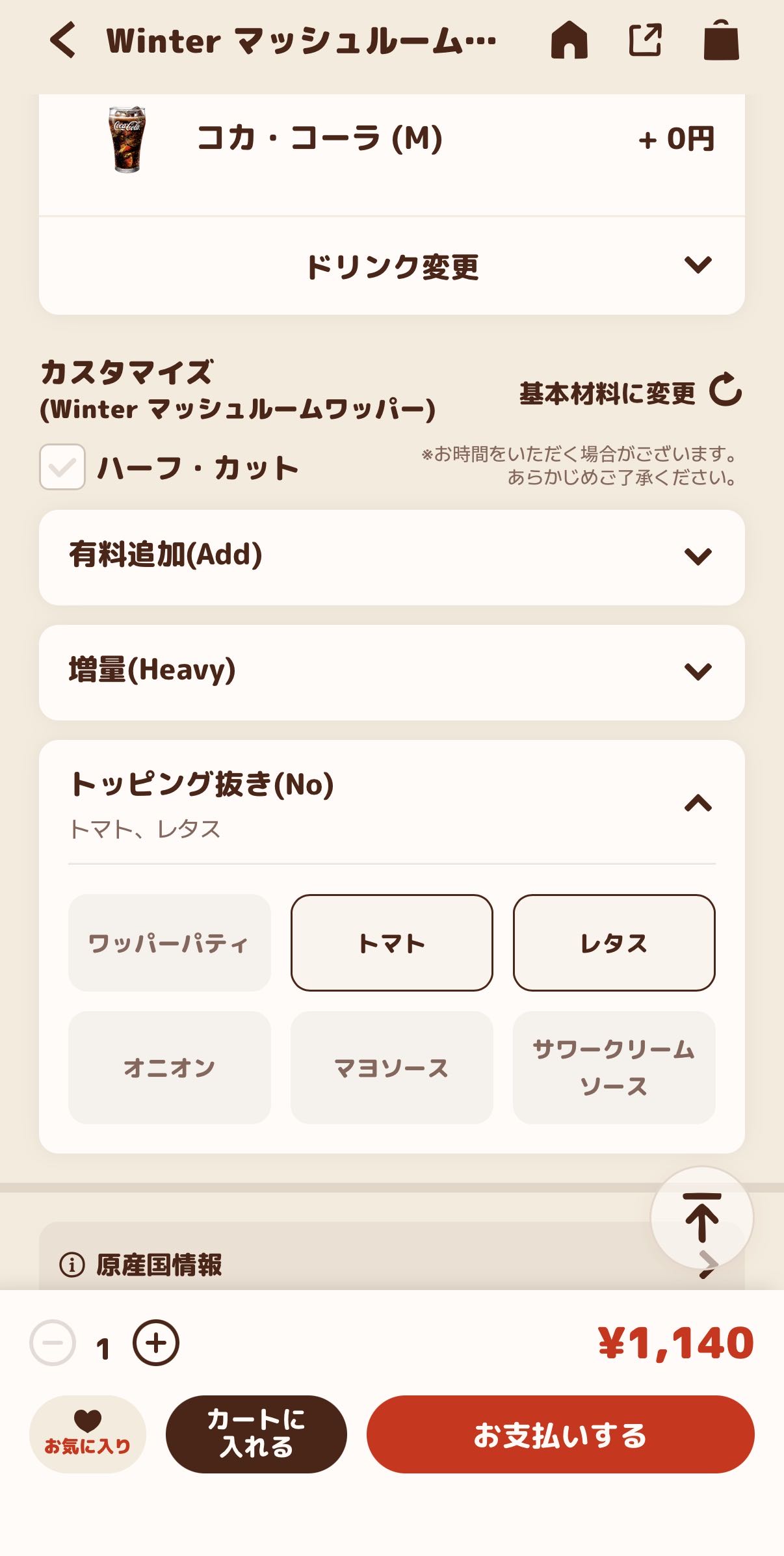This screenshot has width=784, height=1556.
Task: Share this item via the share icon
Action: click(645, 40)
